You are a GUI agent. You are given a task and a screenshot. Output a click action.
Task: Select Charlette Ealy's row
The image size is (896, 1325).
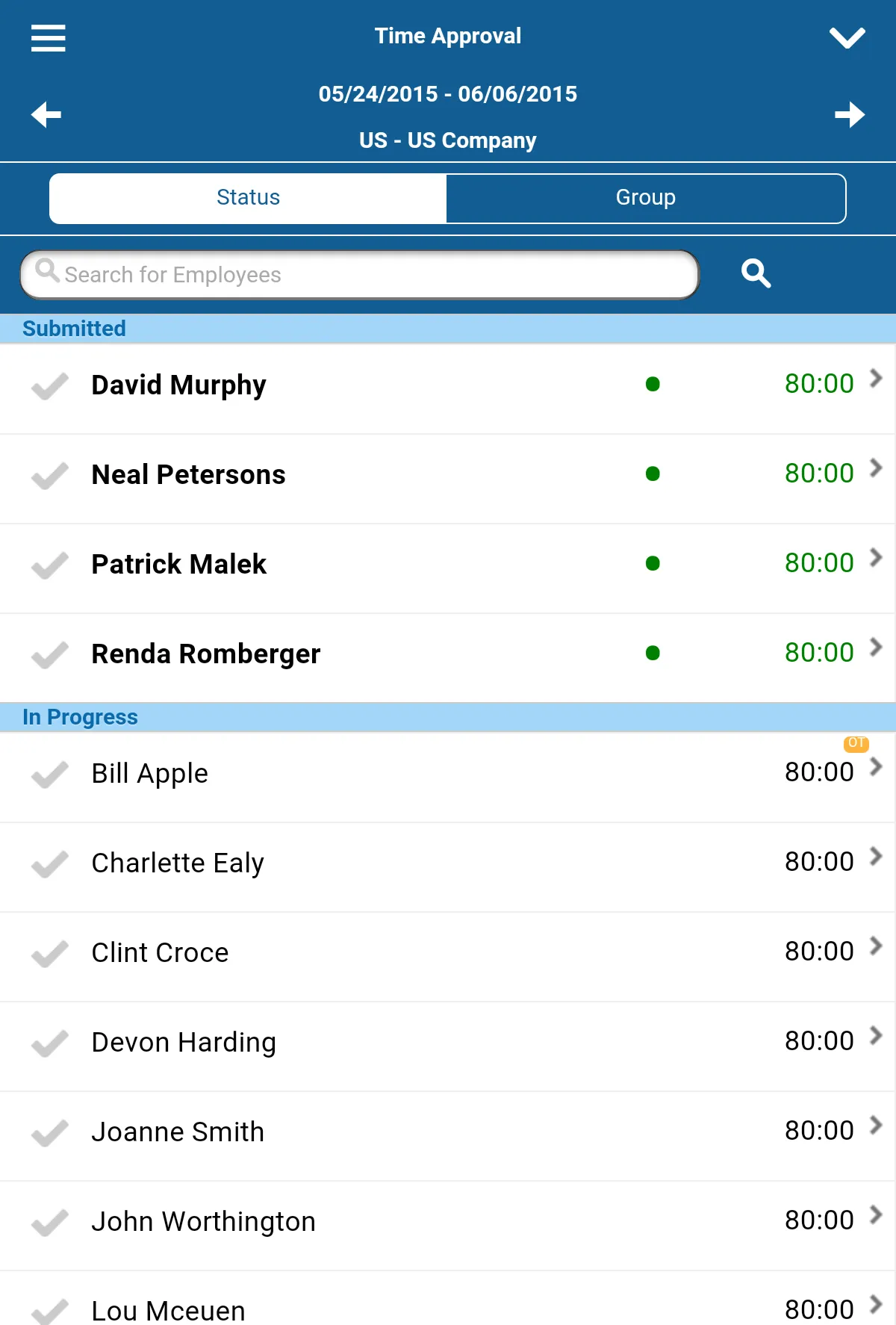pos(448,863)
